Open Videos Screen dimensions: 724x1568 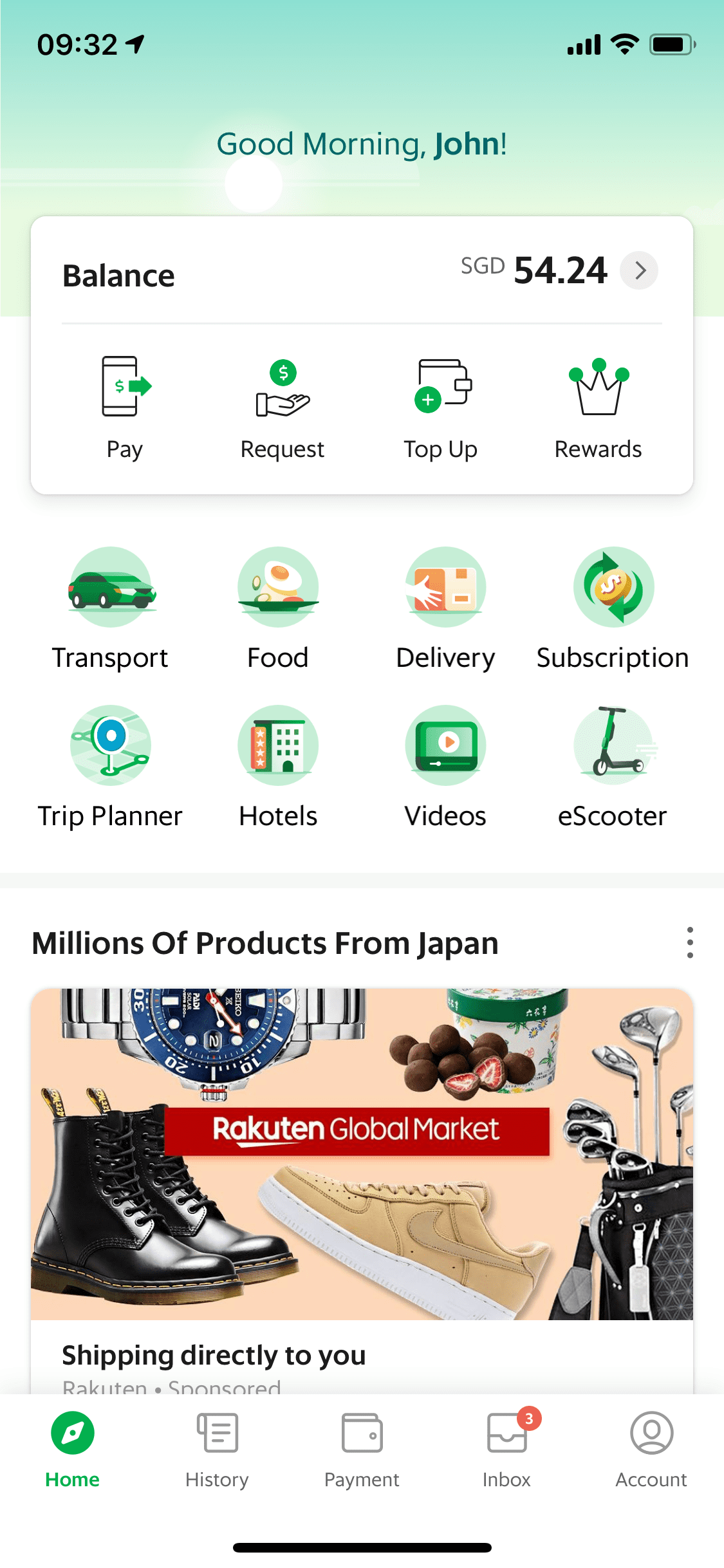(445, 767)
